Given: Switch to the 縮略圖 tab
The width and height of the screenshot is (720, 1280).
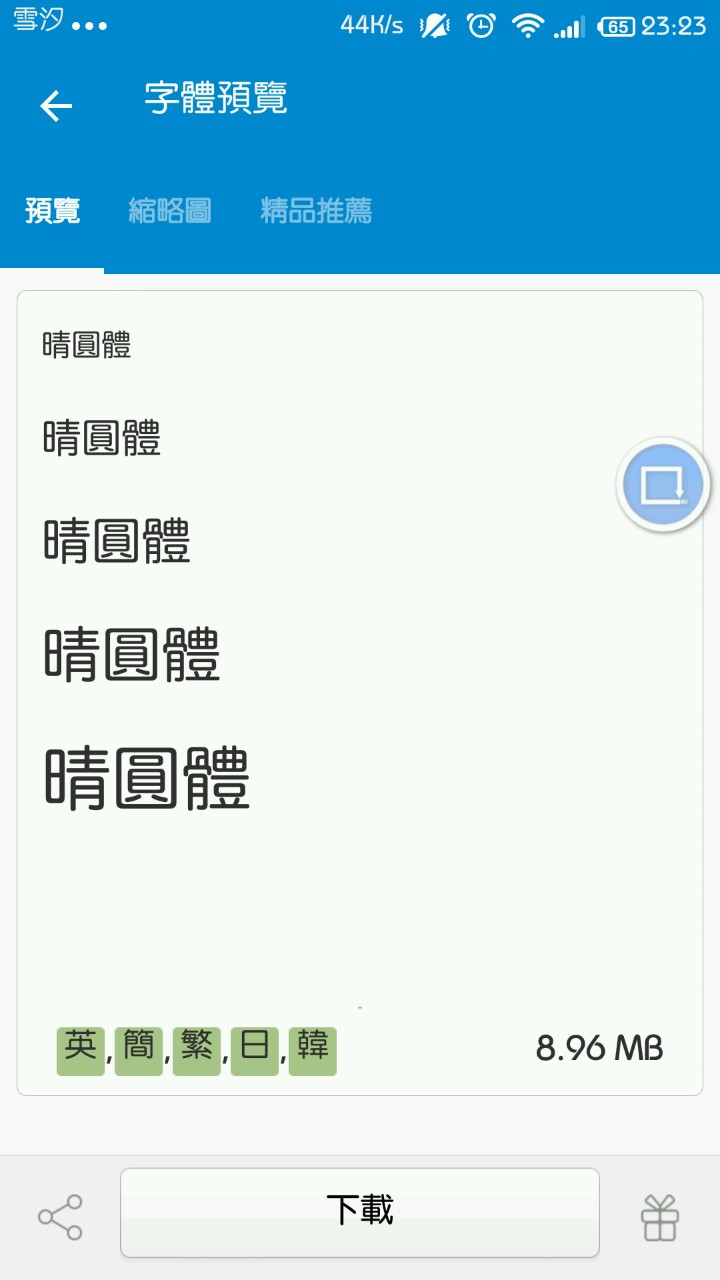Looking at the screenshot, I should click(x=170, y=211).
